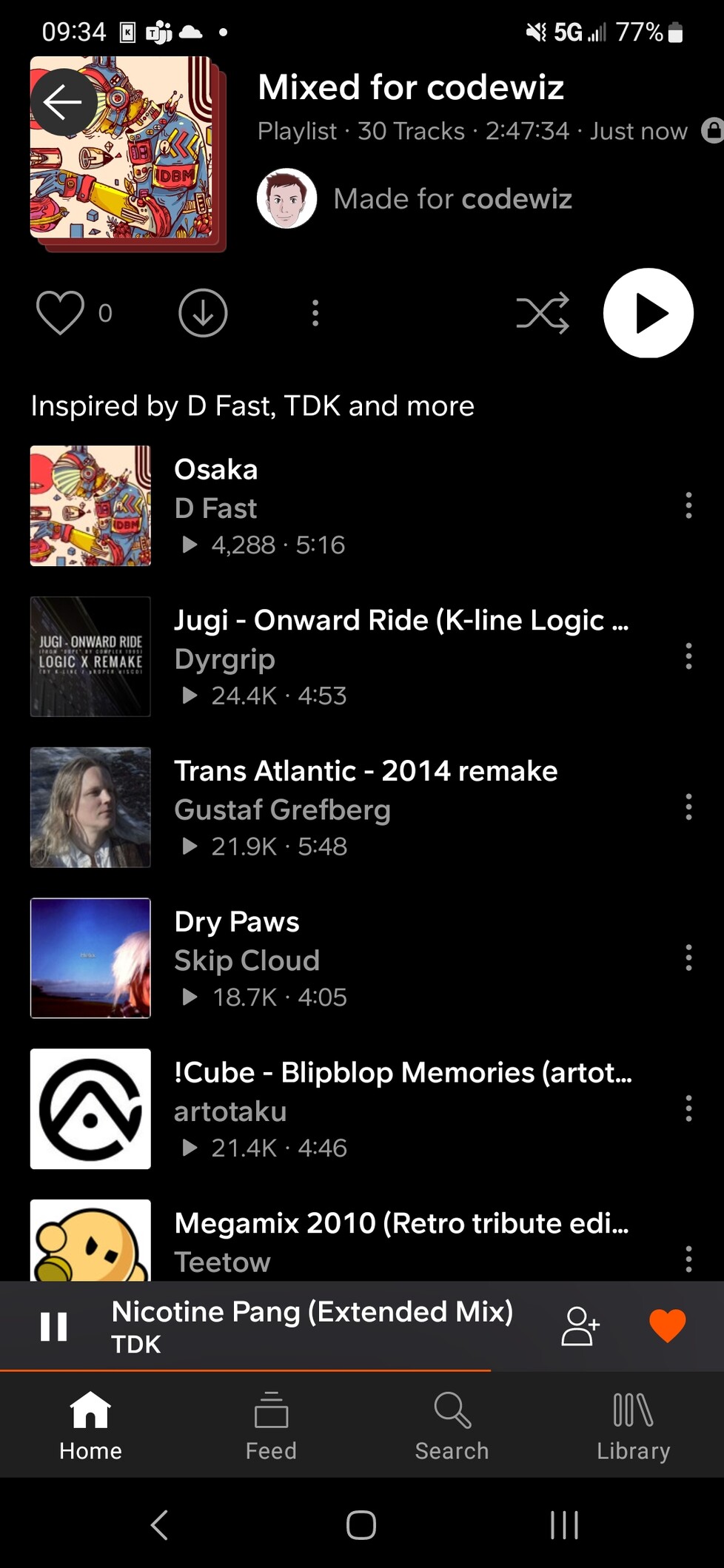Play the Mixed for codewiz playlist

click(x=648, y=313)
